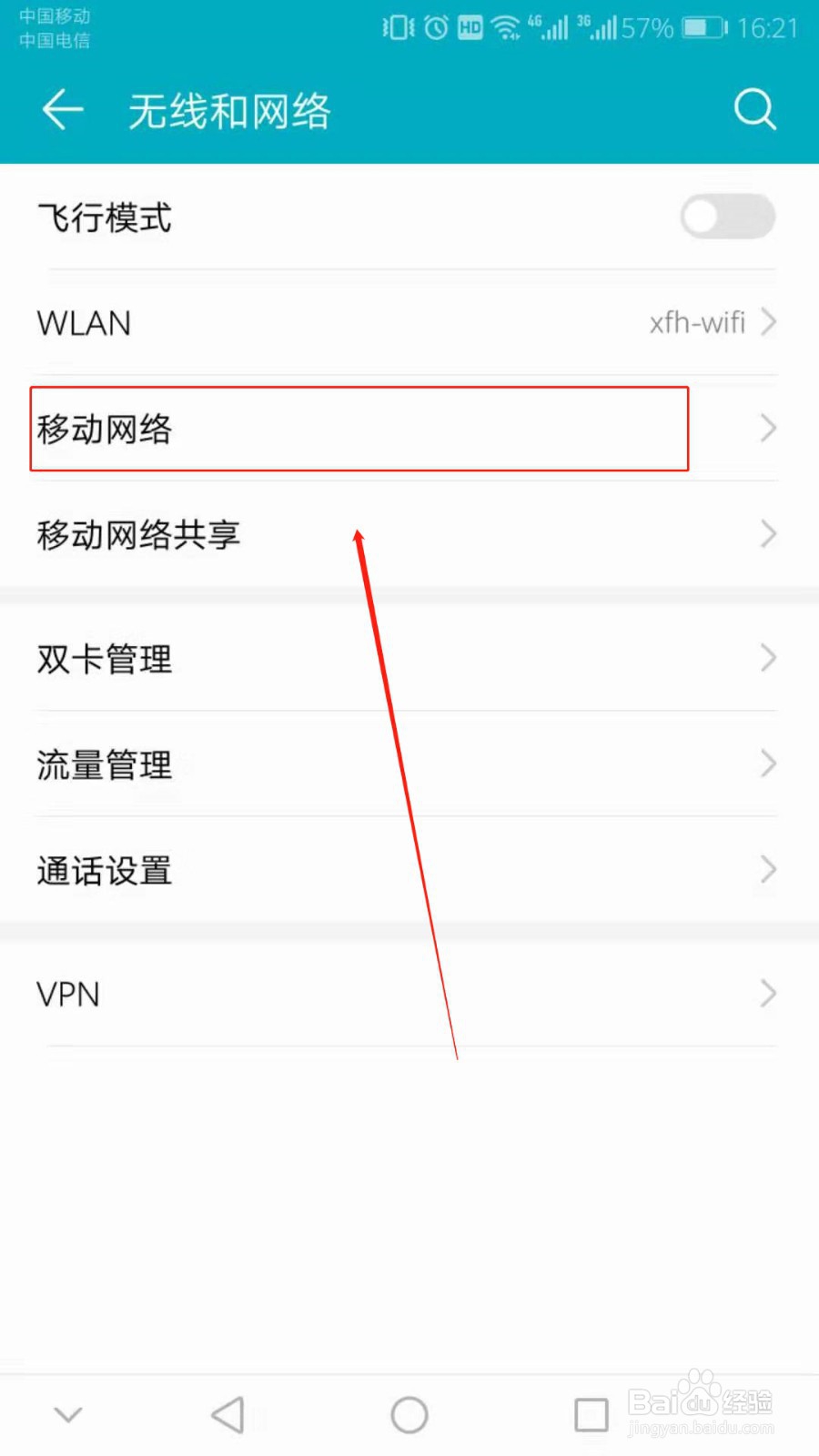Tap the signal strength bars indicator
This screenshot has height=1456, width=819.
(x=552, y=27)
